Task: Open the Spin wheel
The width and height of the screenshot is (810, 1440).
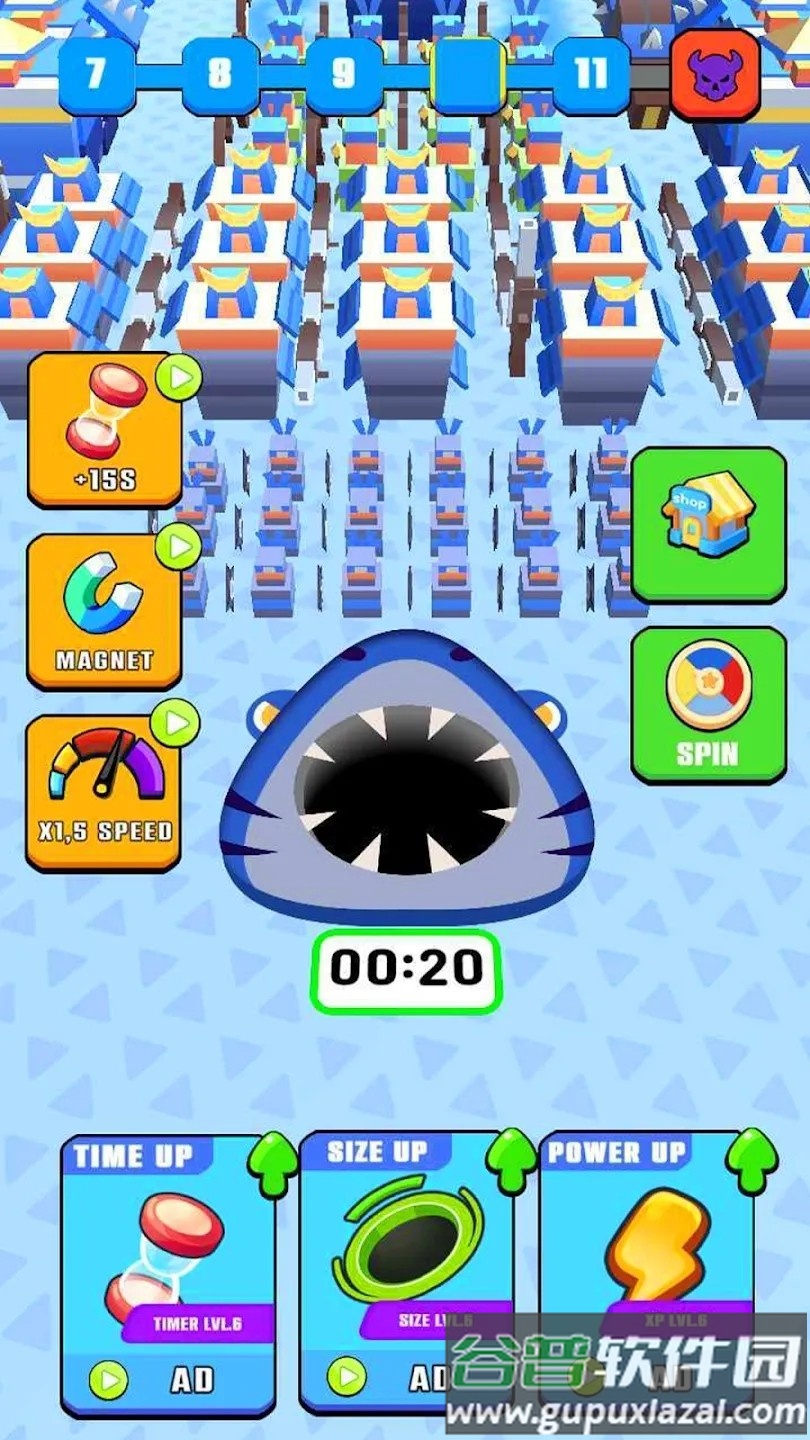Action: pos(708,704)
